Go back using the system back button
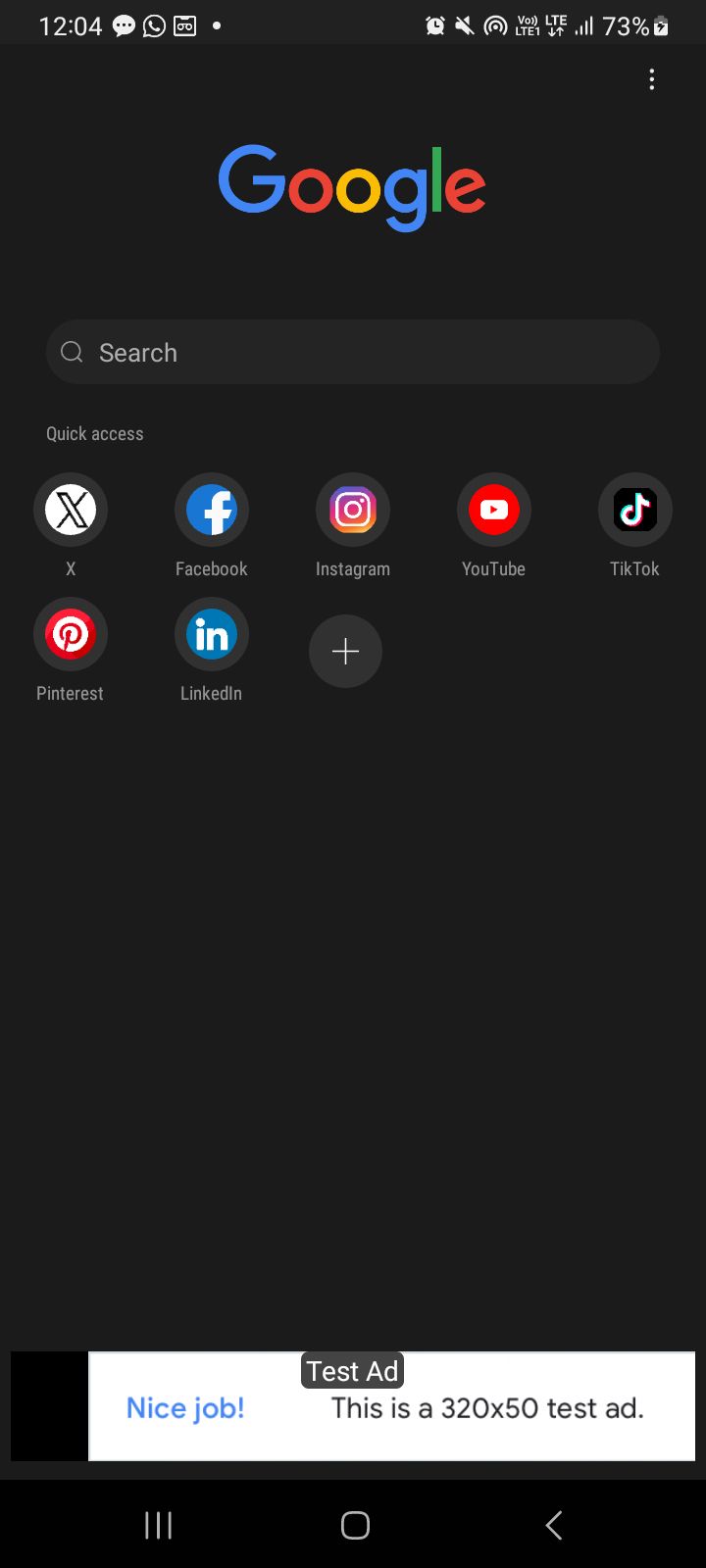The height and width of the screenshot is (1568, 706). [554, 1525]
